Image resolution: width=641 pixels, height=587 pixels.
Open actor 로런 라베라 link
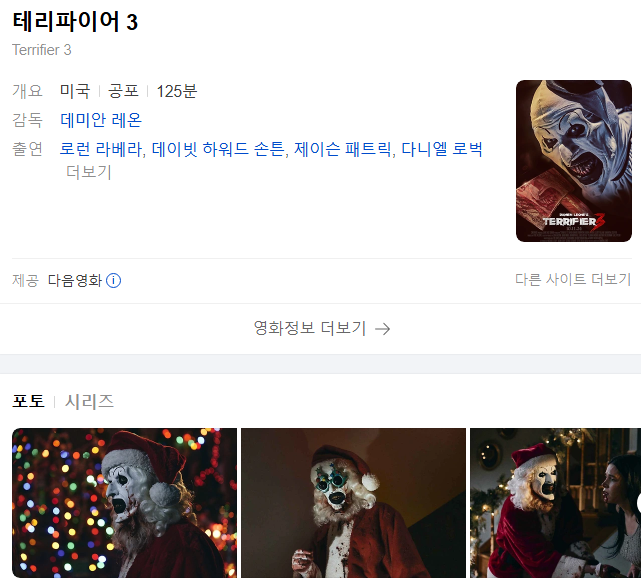tap(101, 149)
